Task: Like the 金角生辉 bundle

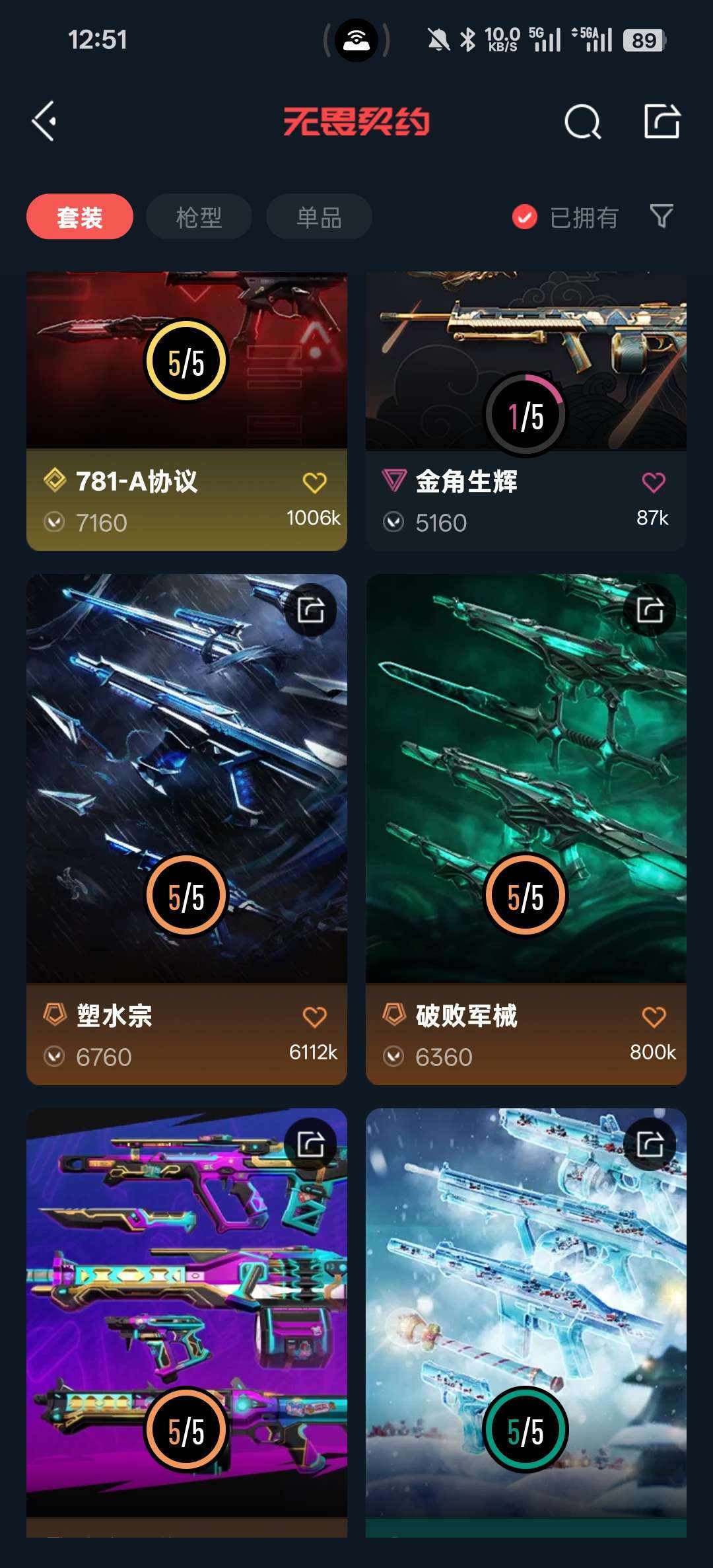Action: point(654,483)
